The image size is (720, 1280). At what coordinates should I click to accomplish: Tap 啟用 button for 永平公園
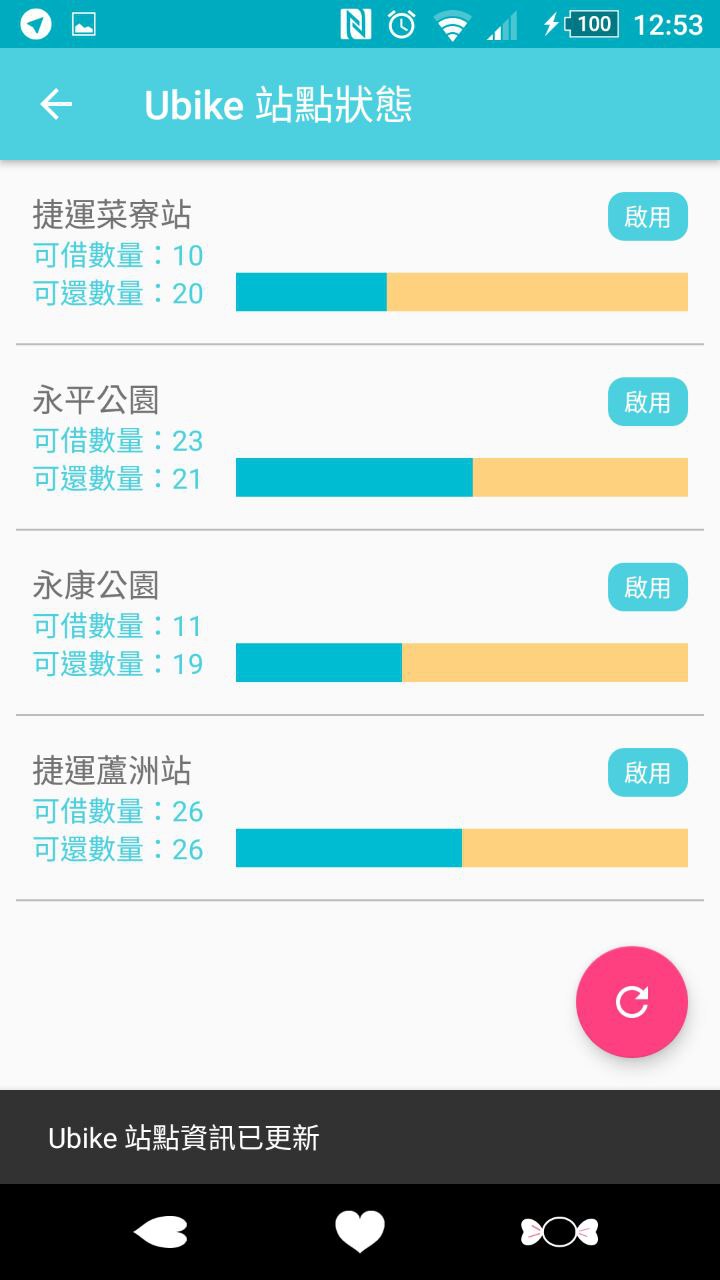pos(647,402)
